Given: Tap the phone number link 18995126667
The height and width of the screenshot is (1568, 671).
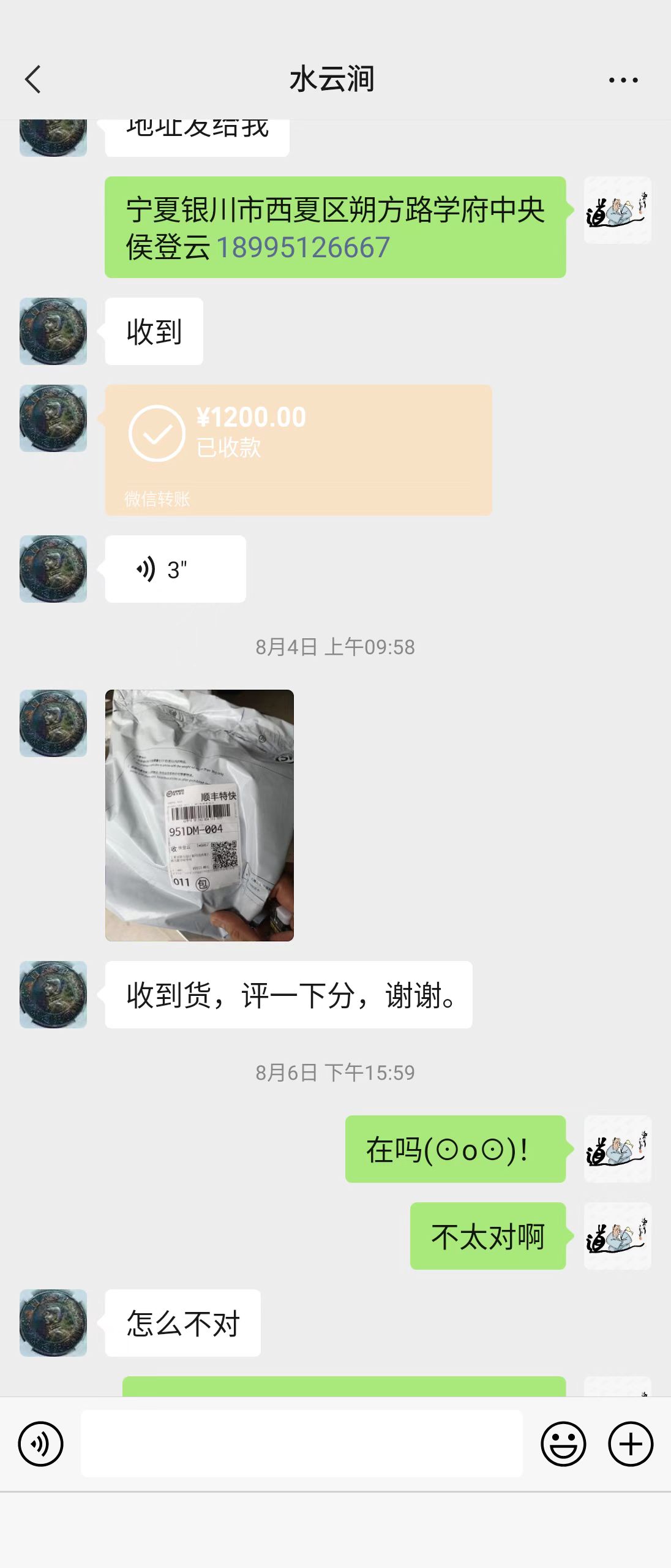Looking at the screenshot, I should [303, 247].
